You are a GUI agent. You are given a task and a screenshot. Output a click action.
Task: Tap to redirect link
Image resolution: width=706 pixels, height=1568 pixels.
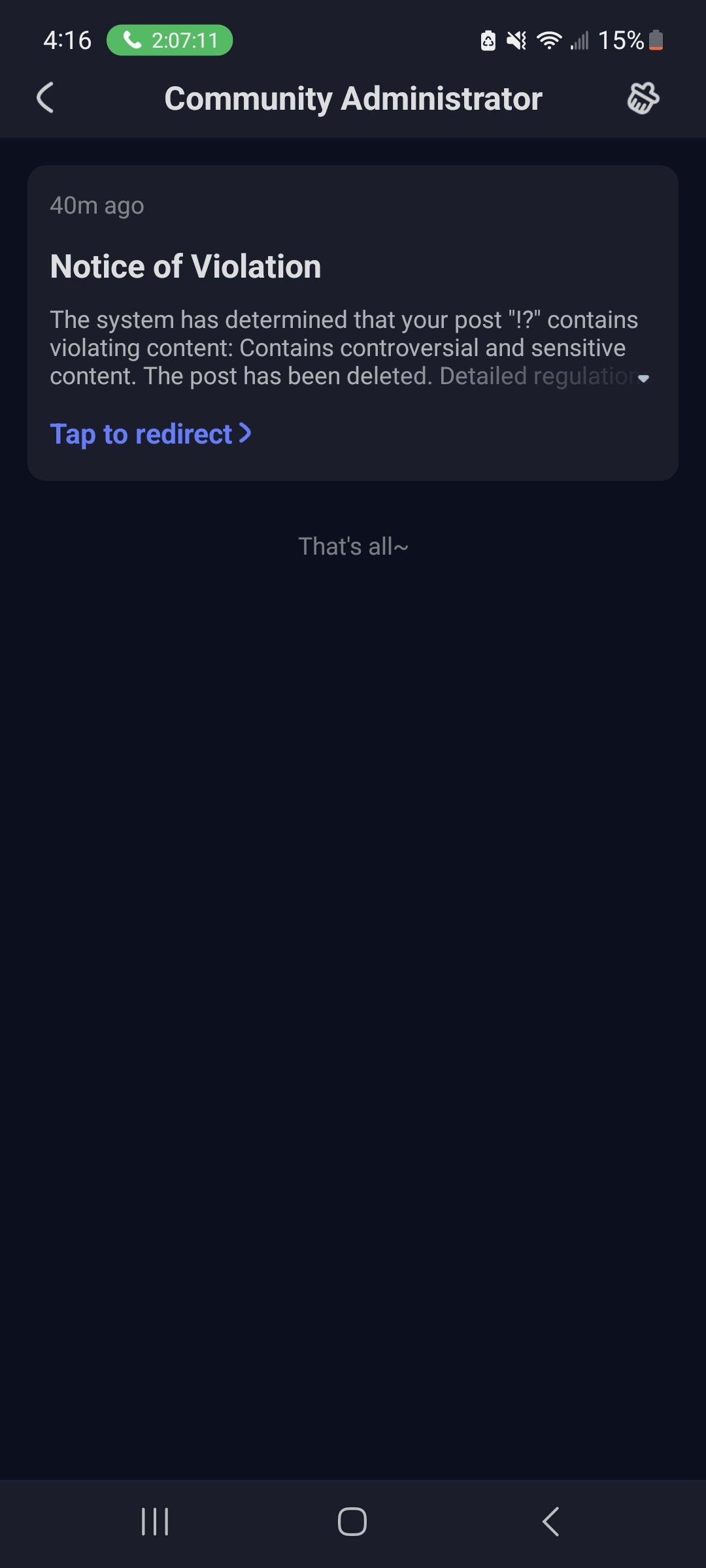150,434
